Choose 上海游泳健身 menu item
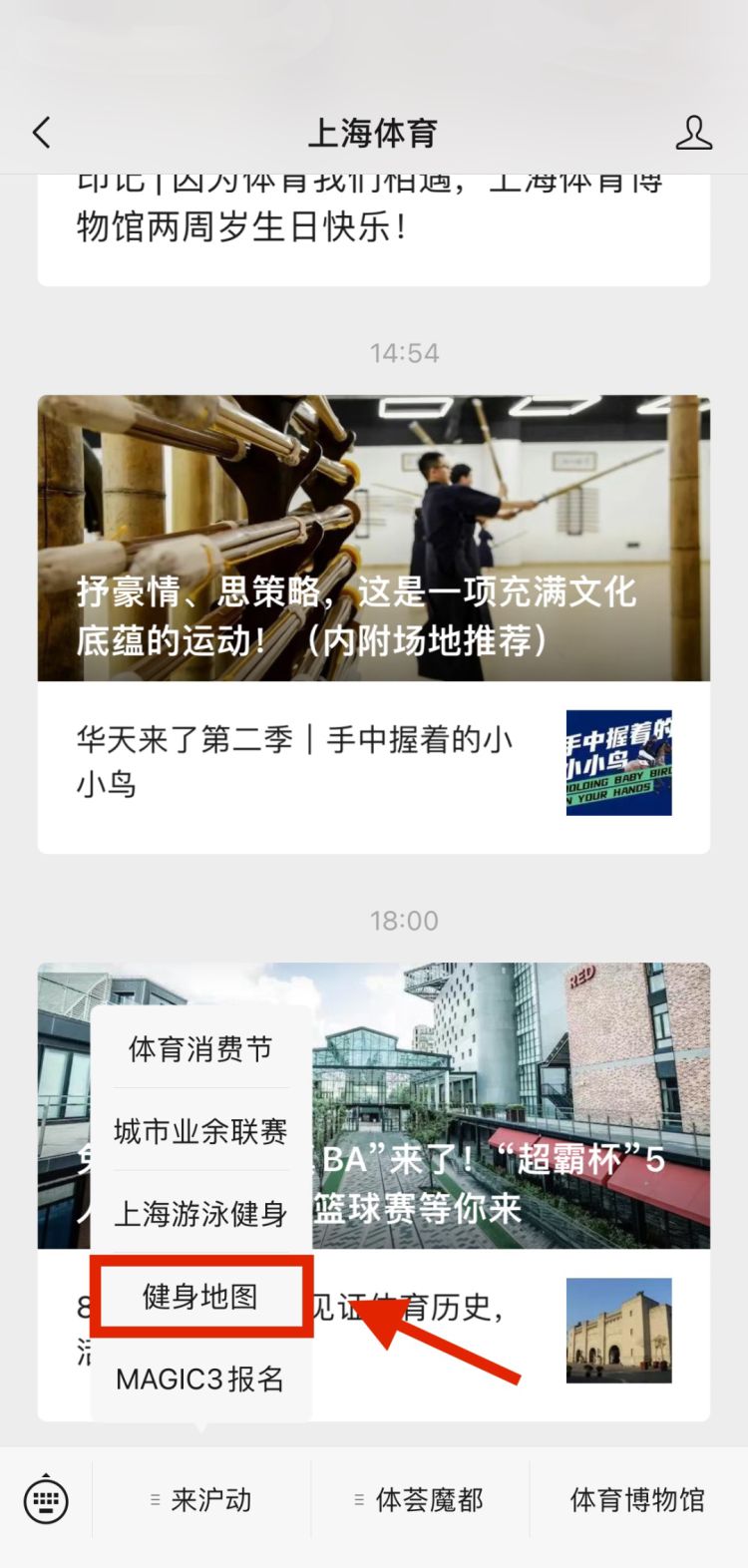 tap(200, 1214)
